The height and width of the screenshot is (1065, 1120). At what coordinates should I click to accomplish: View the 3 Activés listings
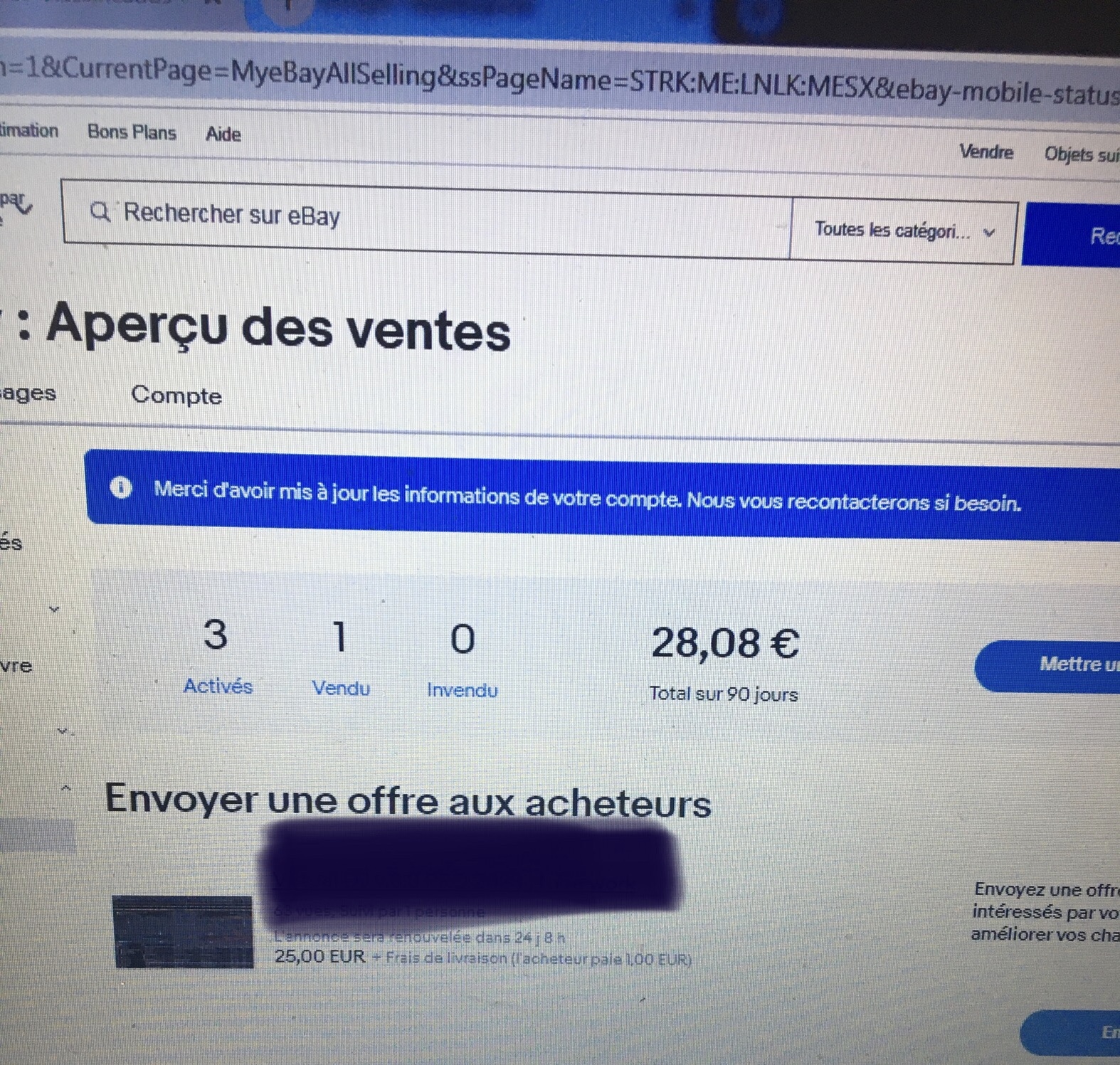click(218, 686)
